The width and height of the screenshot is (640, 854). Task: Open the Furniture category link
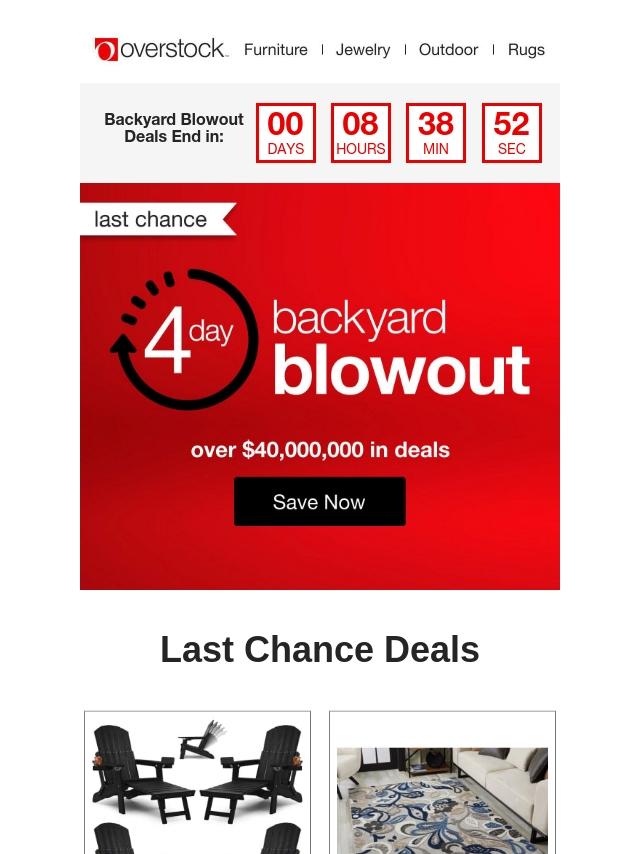(275, 49)
